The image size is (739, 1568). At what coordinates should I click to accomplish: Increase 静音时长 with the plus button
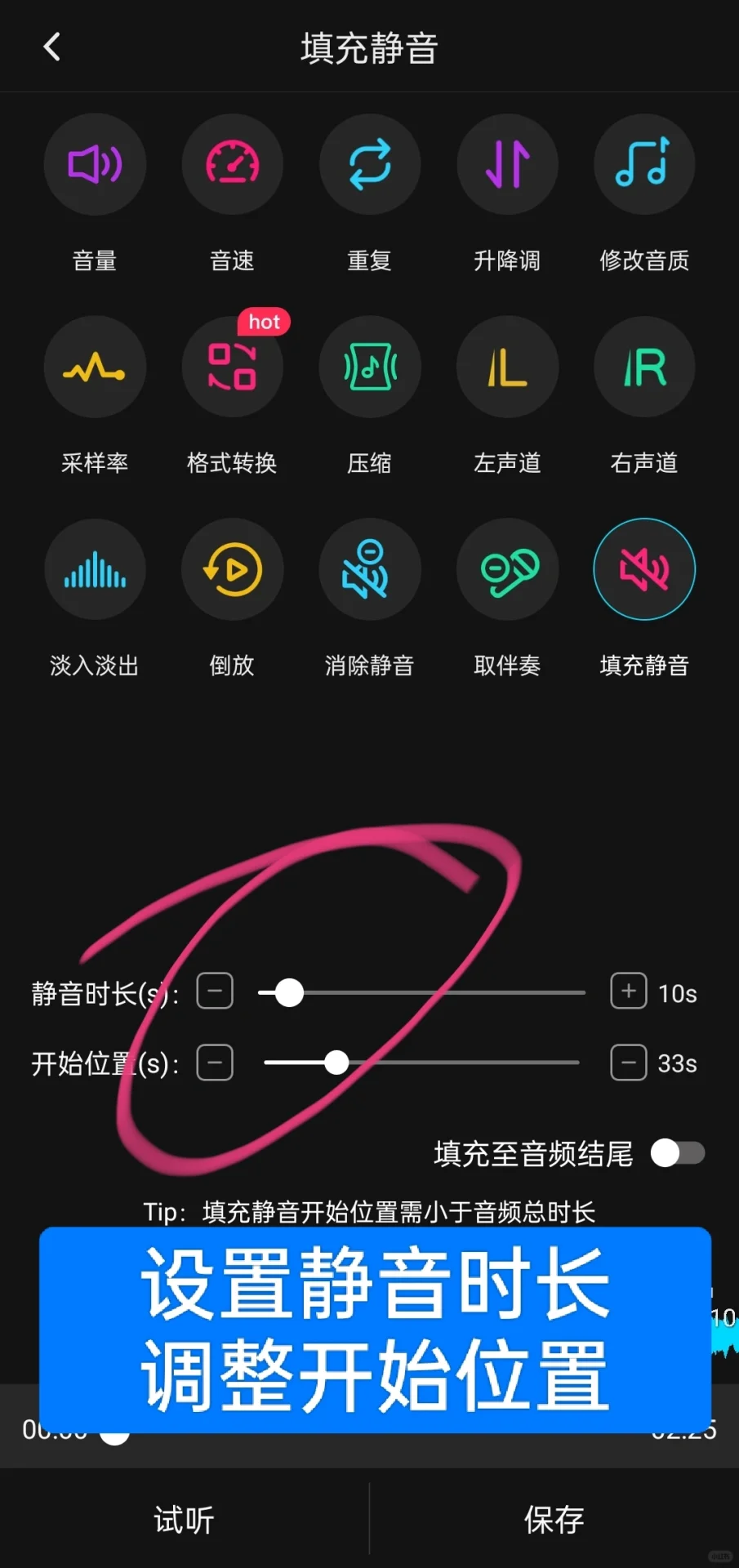[x=629, y=991]
